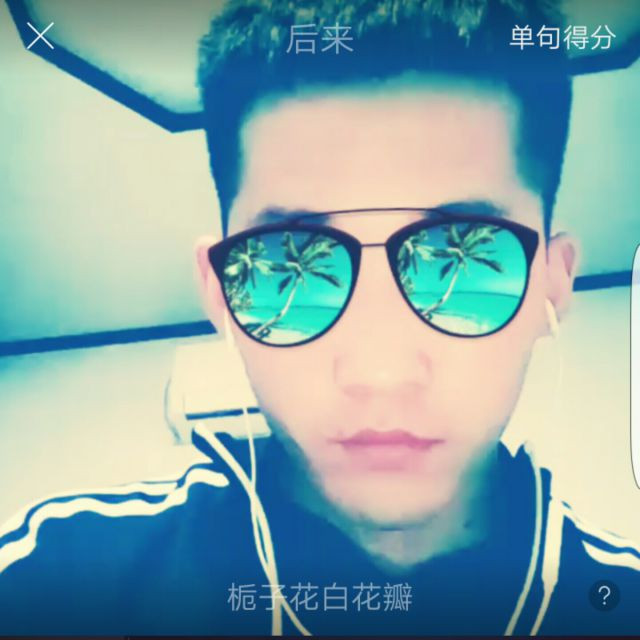Tap the question mark help icon
This screenshot has height=640, width=640.
click(604, 596)
